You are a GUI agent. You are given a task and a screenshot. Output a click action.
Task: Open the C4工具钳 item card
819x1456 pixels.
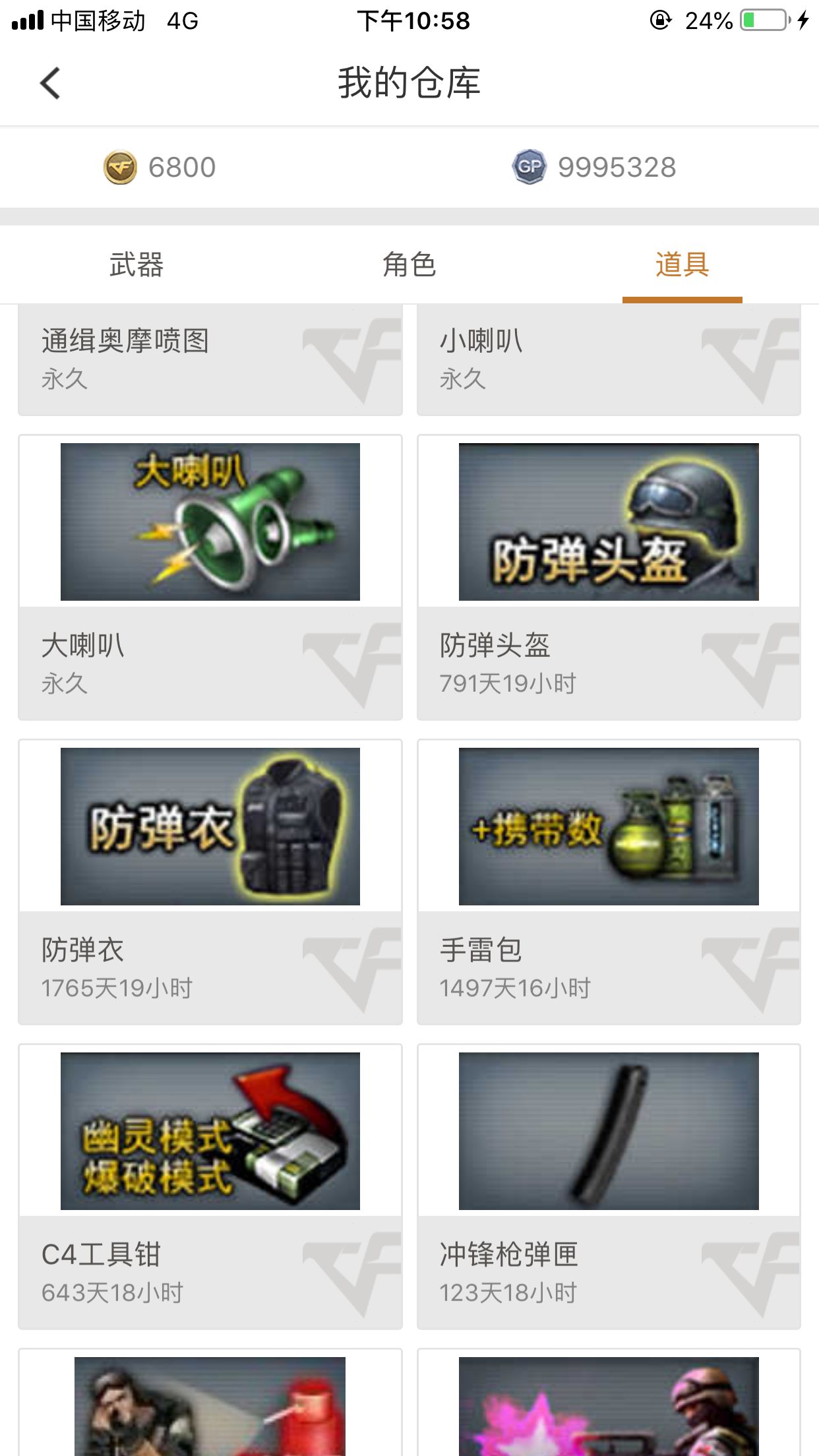click(x=210, y=1186)
